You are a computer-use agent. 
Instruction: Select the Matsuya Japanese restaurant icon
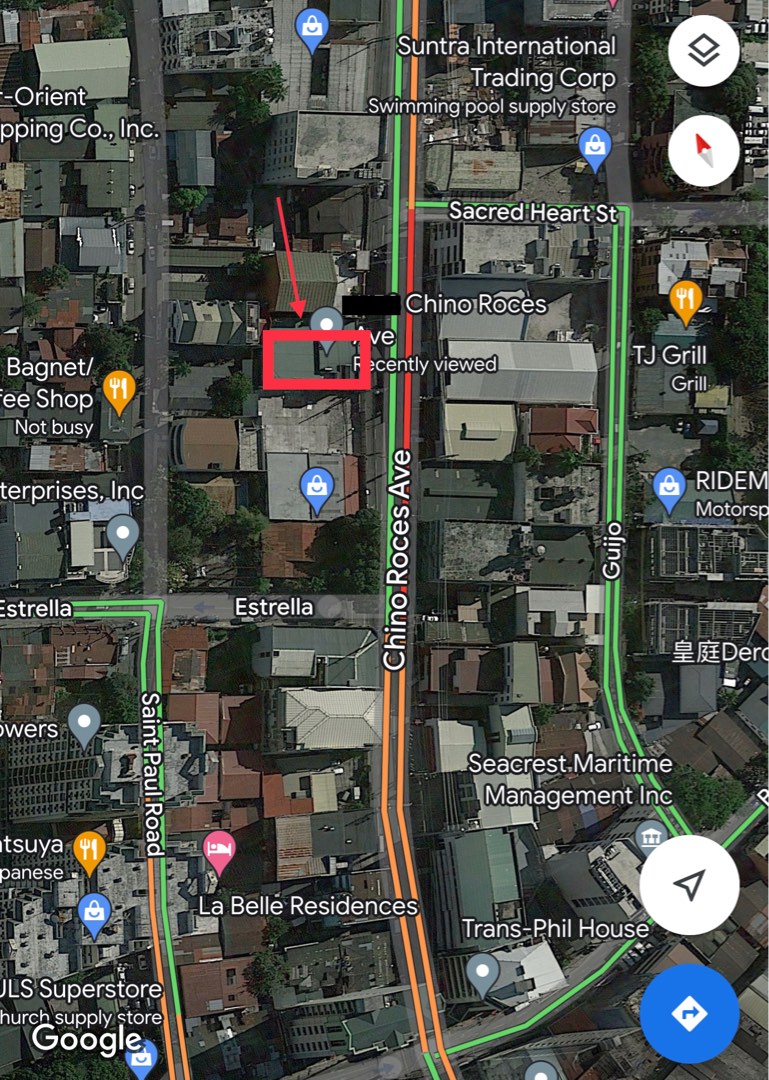click(88, 848)
